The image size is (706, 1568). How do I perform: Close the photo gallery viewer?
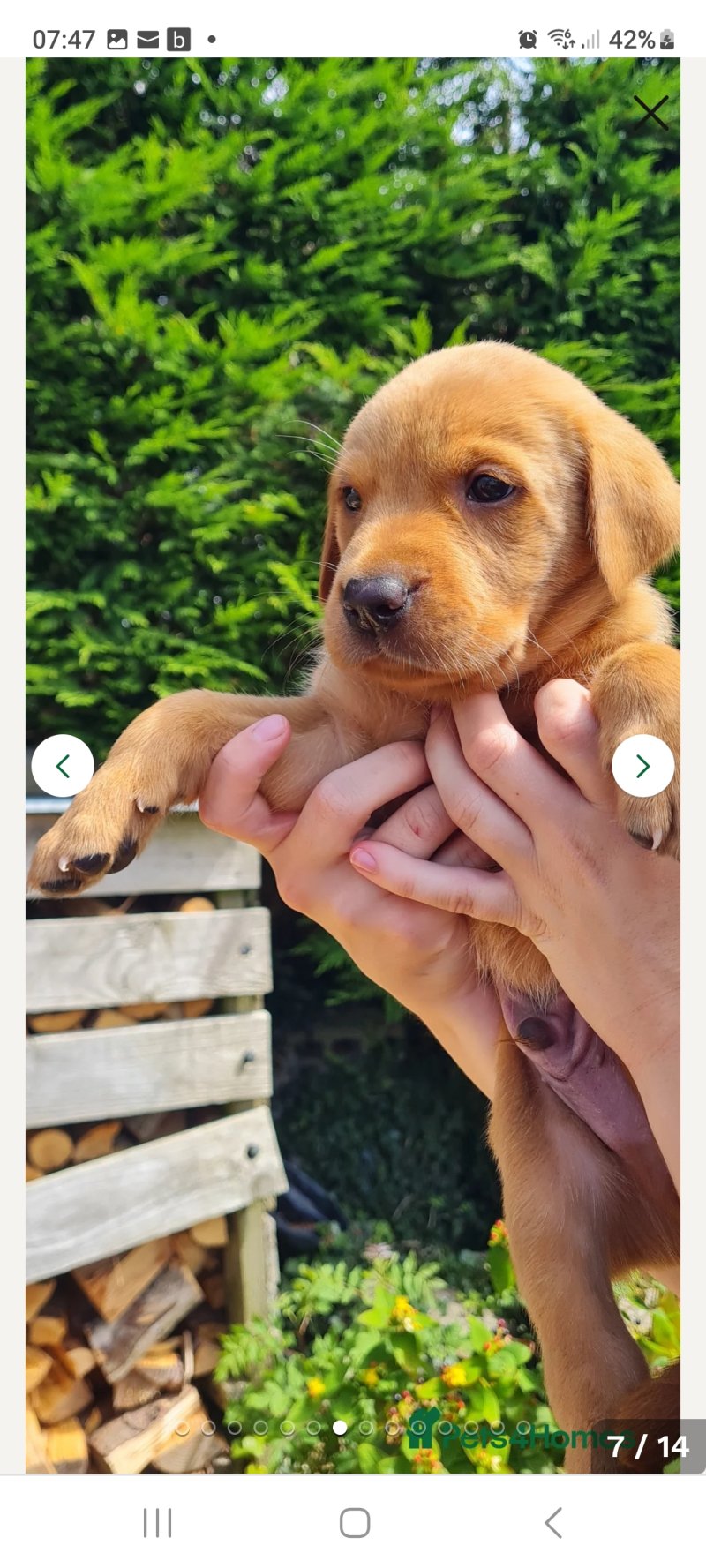tap(650, 113)
